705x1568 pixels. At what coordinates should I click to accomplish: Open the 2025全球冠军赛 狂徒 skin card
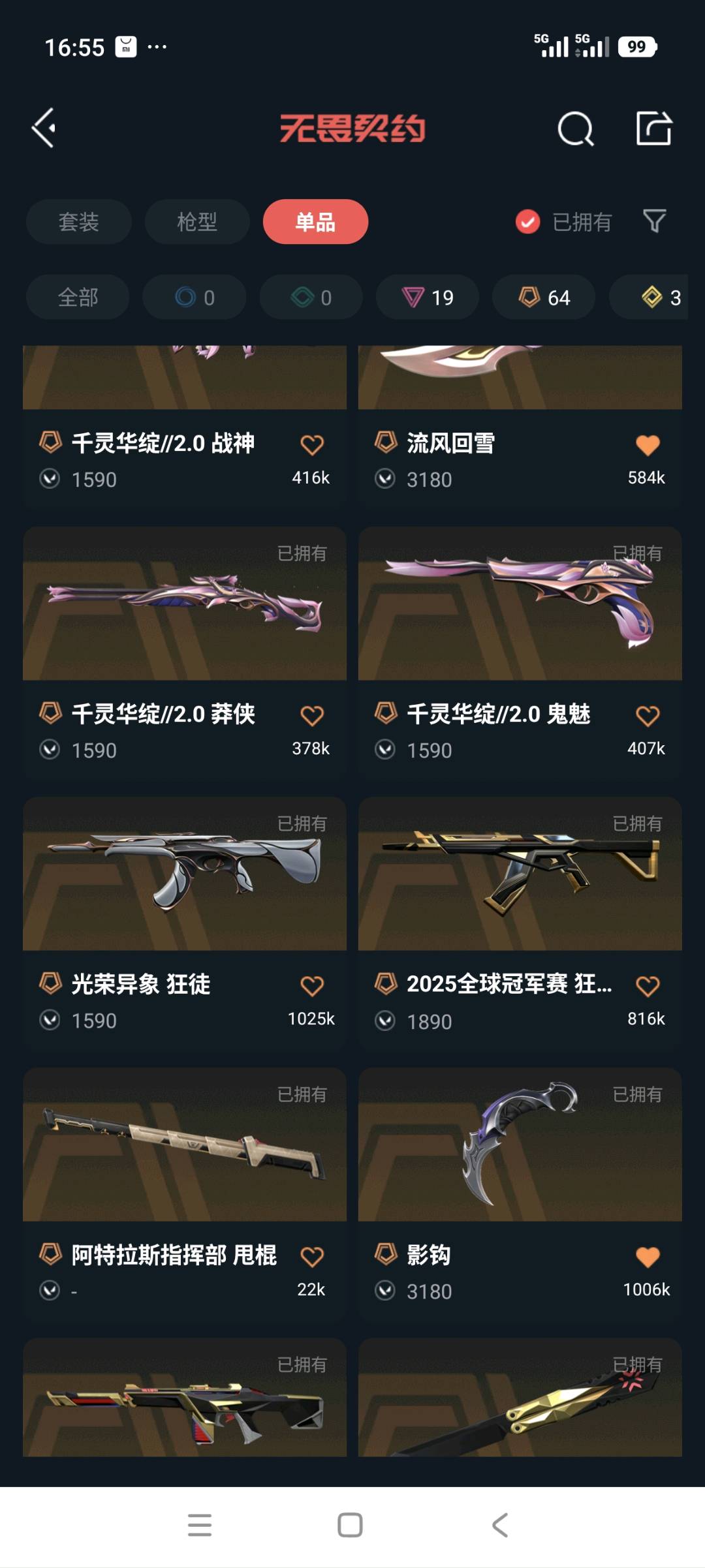[x=520, y=923]
